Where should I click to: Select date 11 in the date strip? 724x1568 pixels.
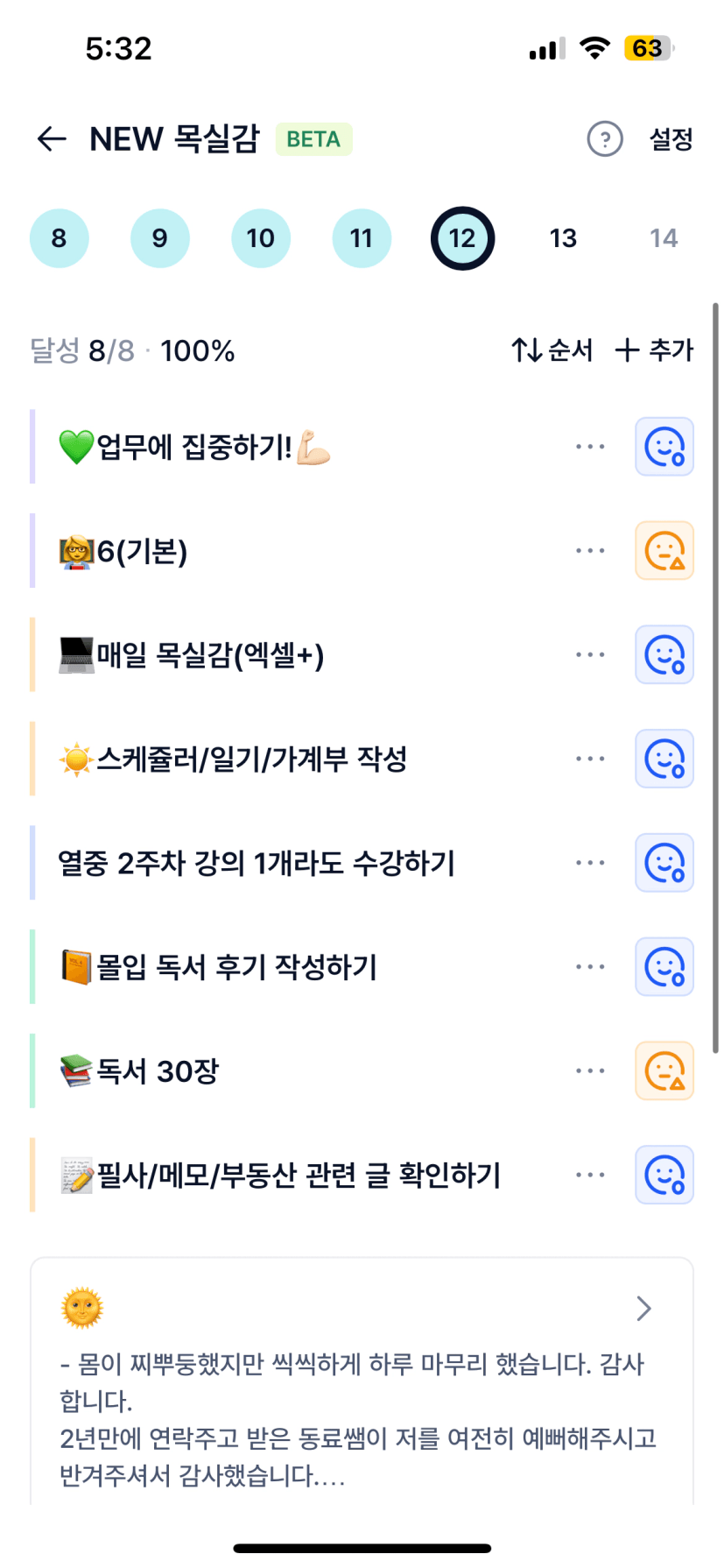click(x=362, y=238)
